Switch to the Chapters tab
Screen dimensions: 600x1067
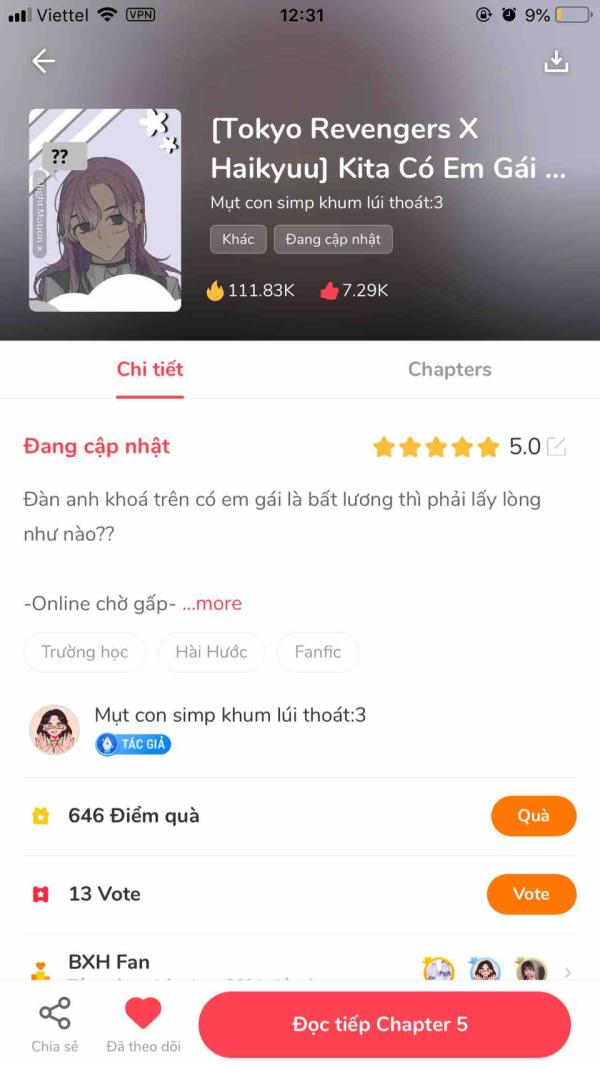point(449,369)
